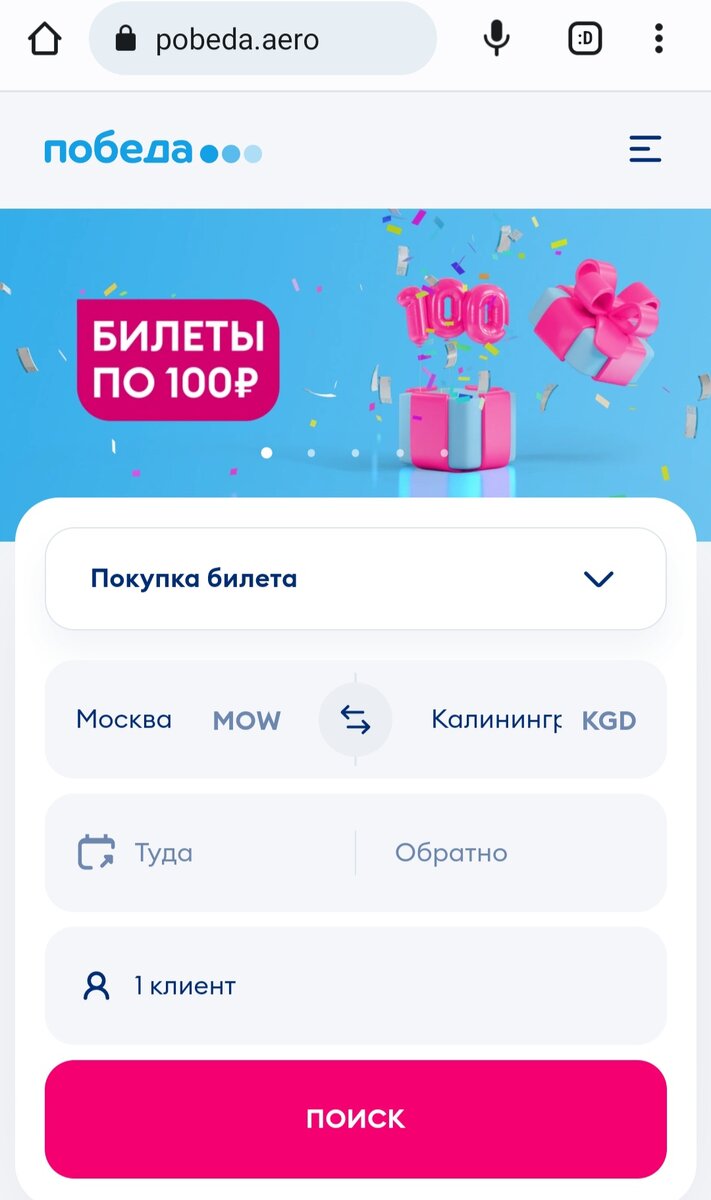Pick the Туда departure date
The image size is (711, 1200).
point(200,853)
